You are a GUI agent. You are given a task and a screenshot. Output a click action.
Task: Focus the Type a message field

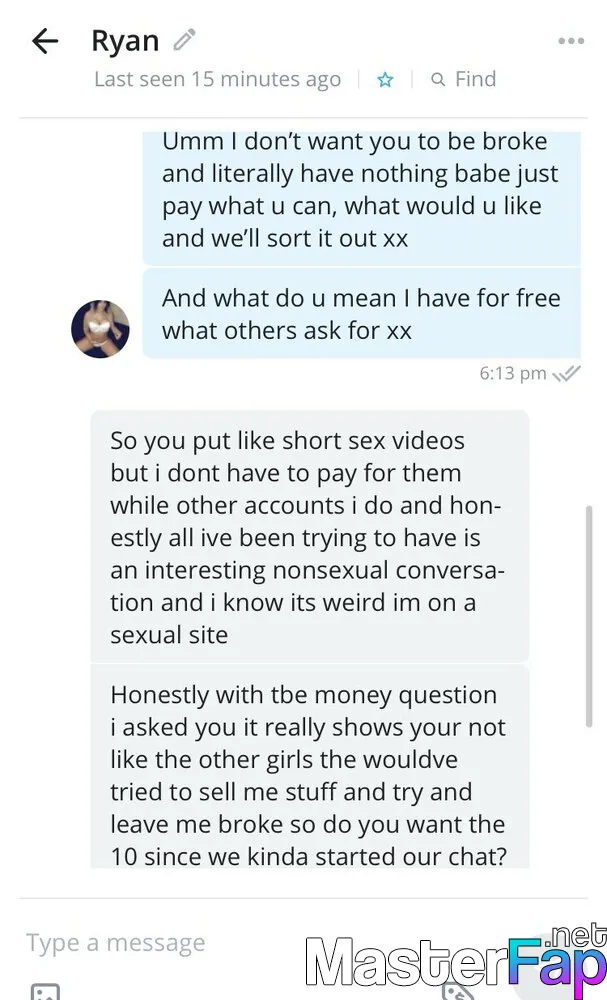click(x=159, y=942)
